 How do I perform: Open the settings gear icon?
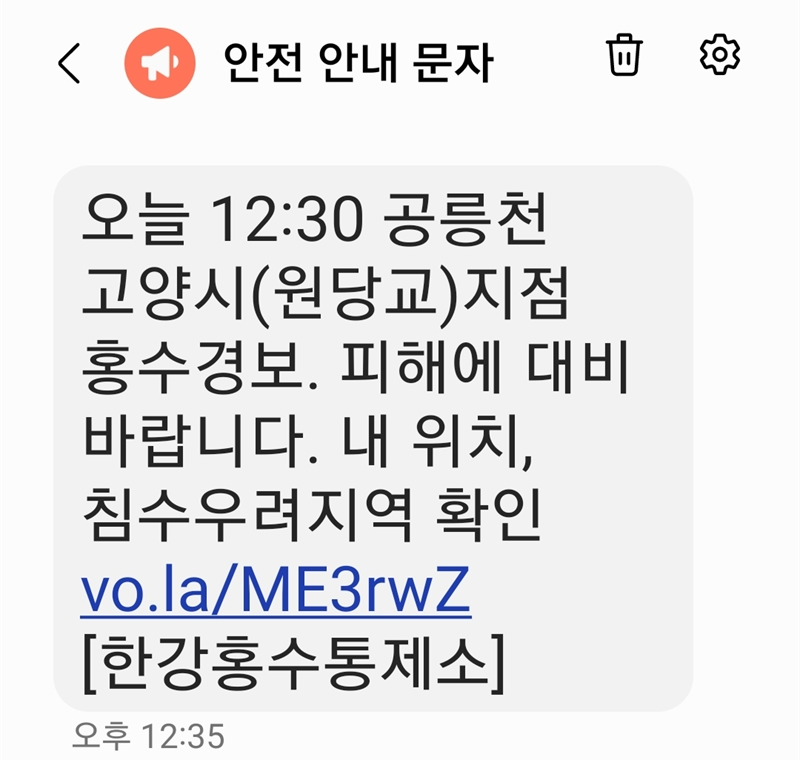(x=718, y=55)
